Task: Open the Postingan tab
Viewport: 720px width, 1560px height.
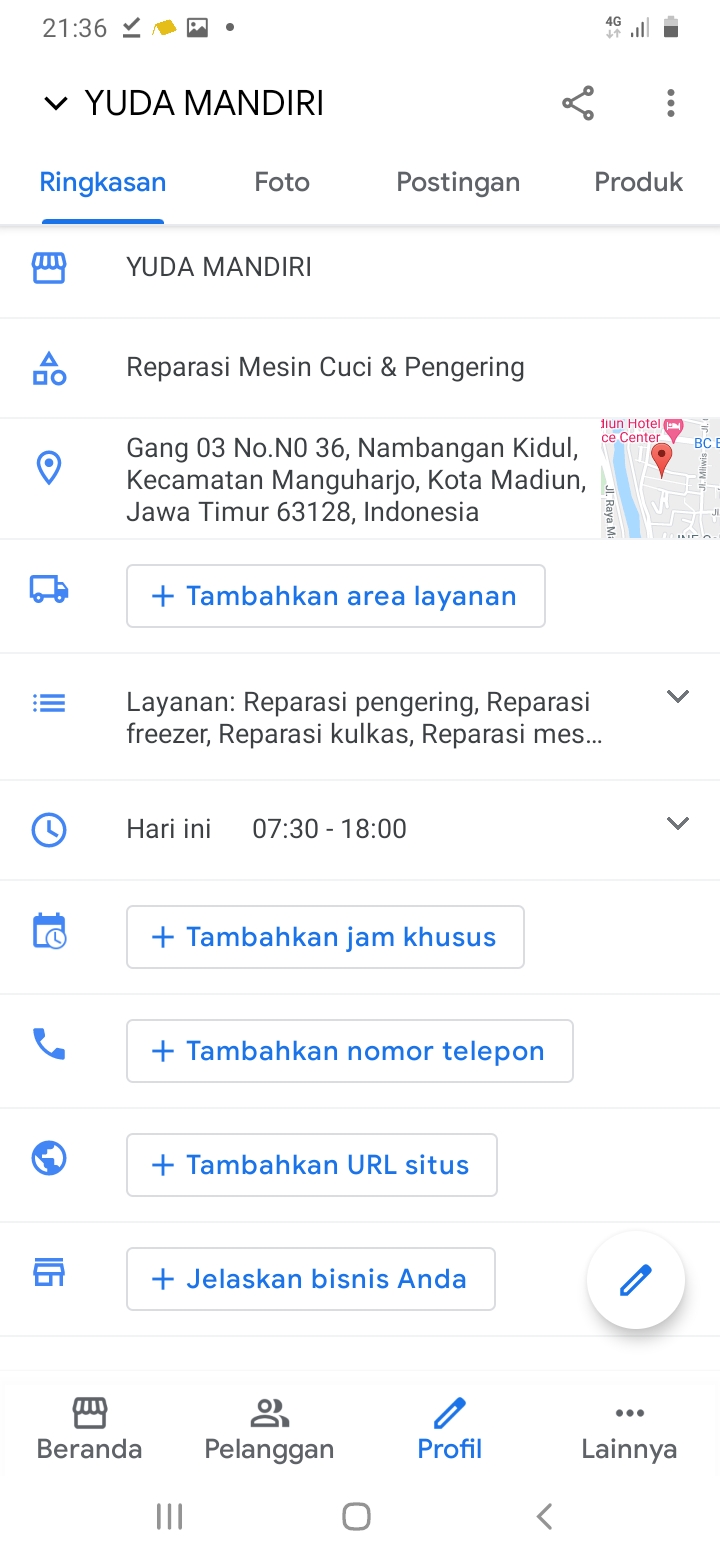Action: (458, 182)
